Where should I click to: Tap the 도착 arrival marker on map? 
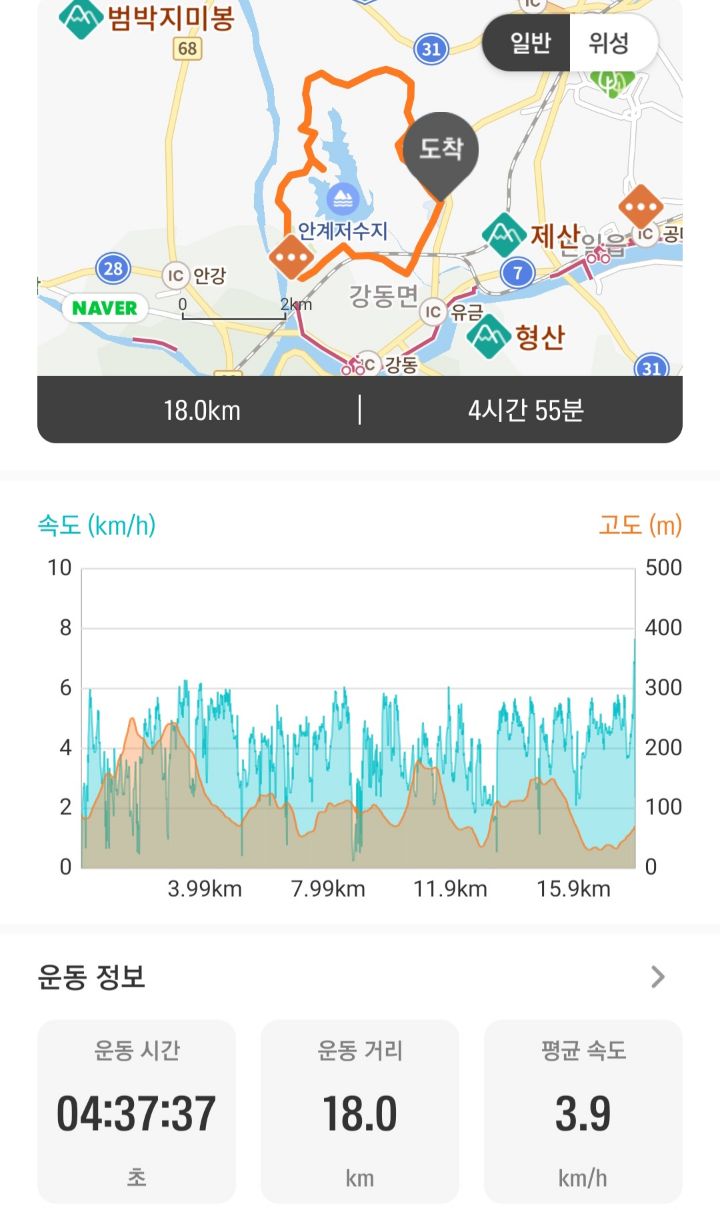pos(441,155)
